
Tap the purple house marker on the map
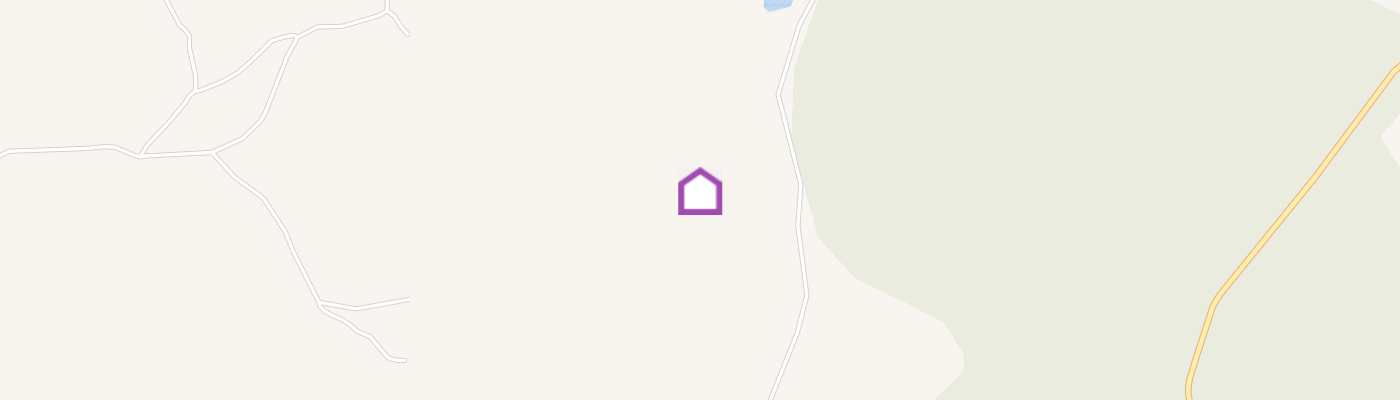pyautogui.click(x=700, y=192)
